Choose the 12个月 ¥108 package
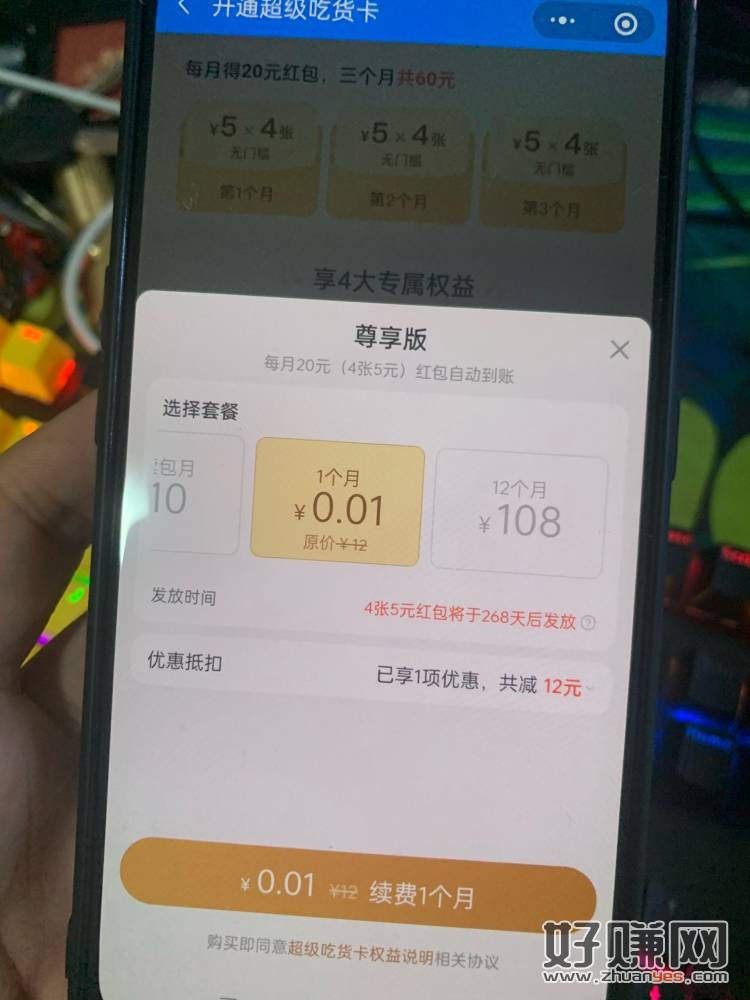The height and width of the screenshot is (1000, 750). pos(519,513)
